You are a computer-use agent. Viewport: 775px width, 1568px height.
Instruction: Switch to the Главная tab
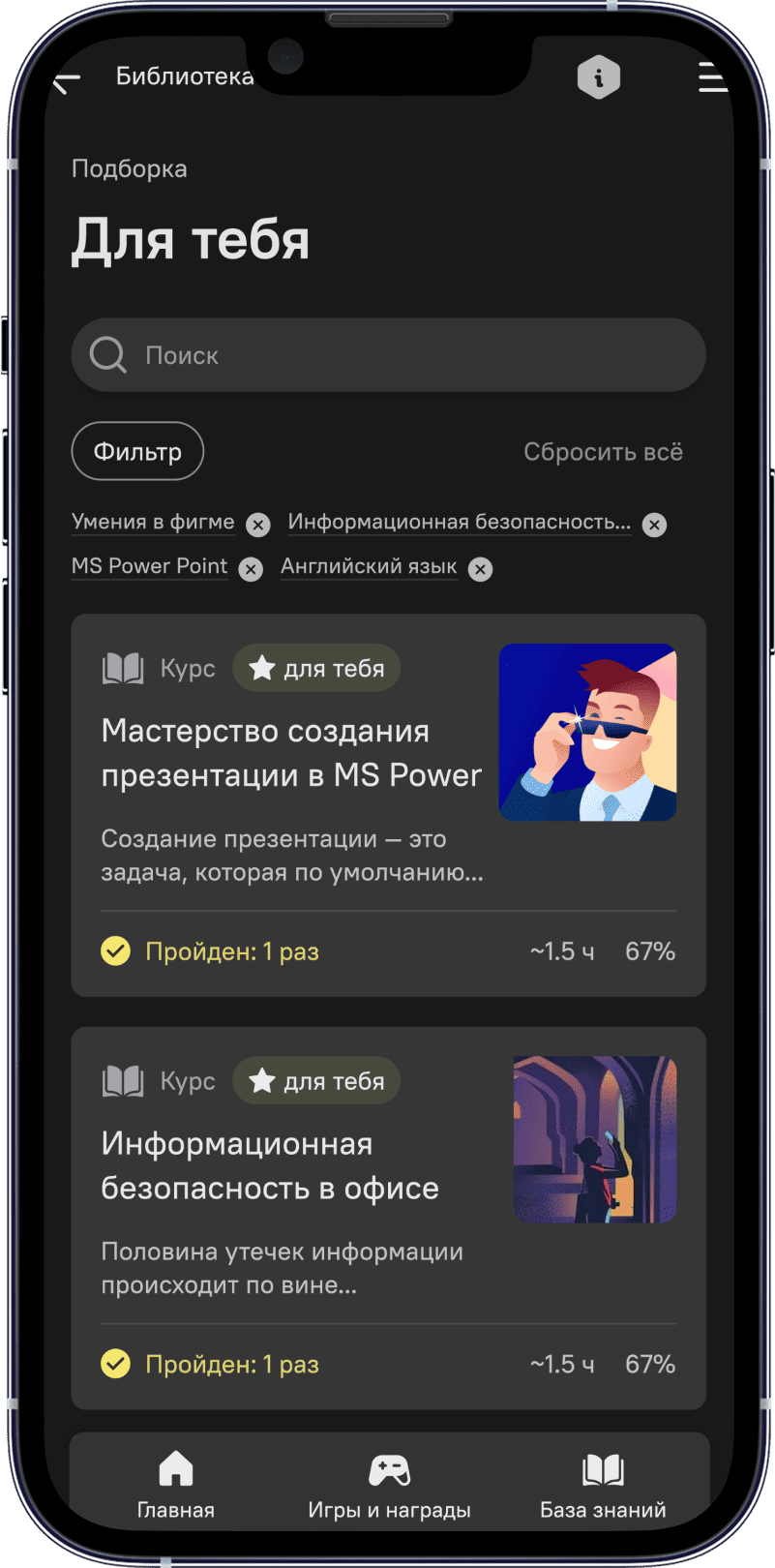click(176, 1486)
